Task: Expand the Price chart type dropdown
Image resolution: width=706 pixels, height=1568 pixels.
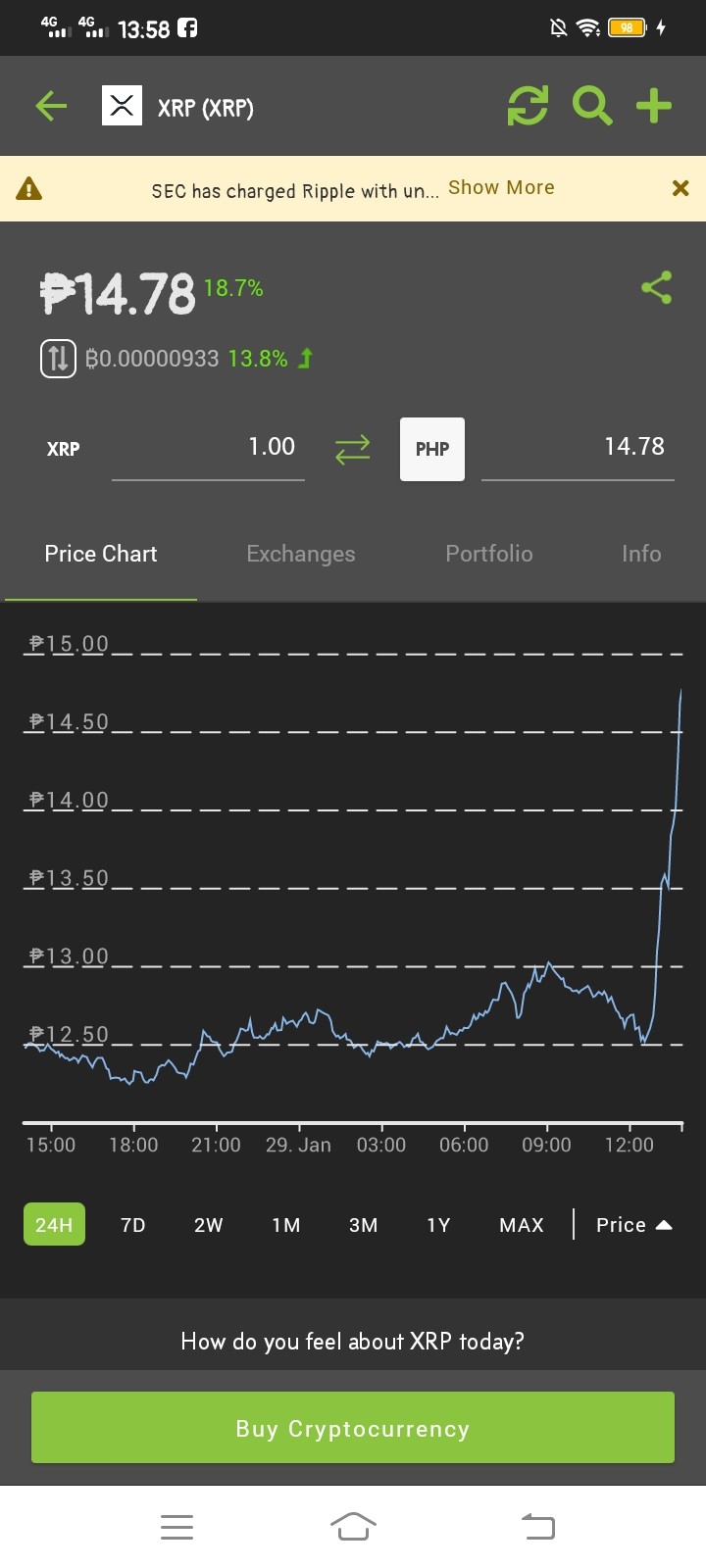Action: [x=634, y=1225]
